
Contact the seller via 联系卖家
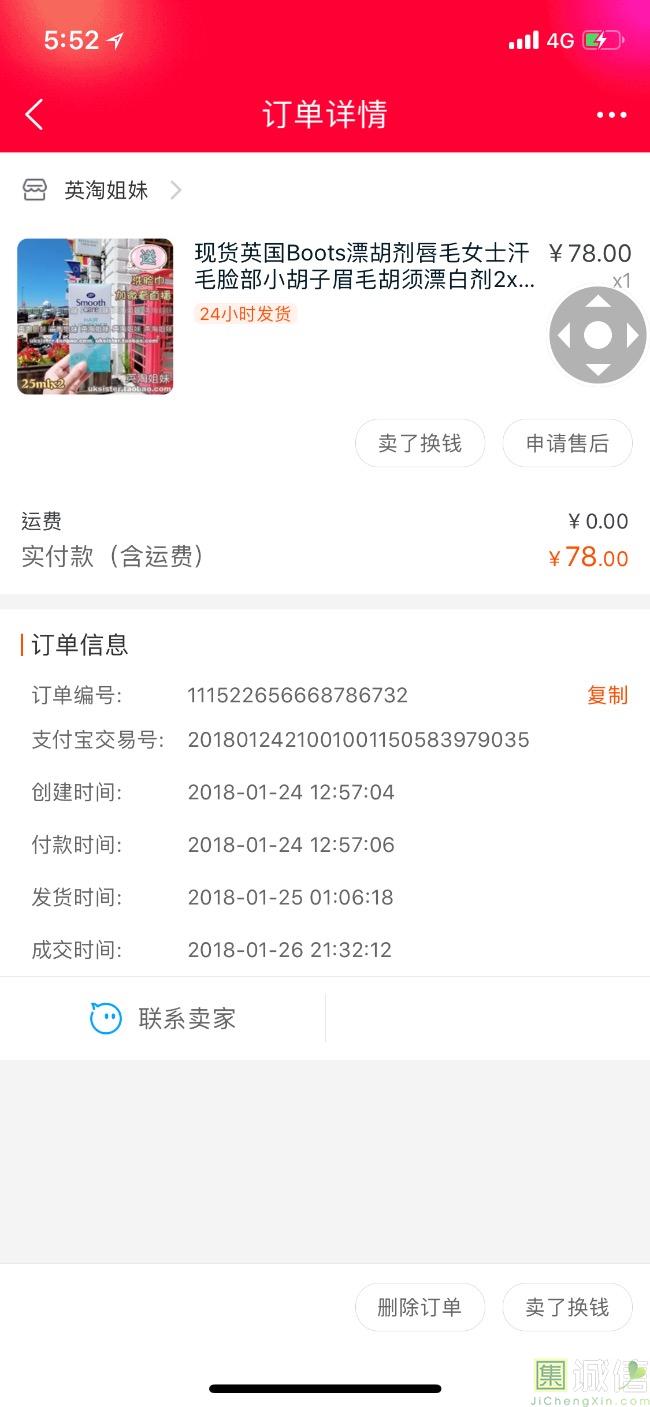coord(163,1019)
